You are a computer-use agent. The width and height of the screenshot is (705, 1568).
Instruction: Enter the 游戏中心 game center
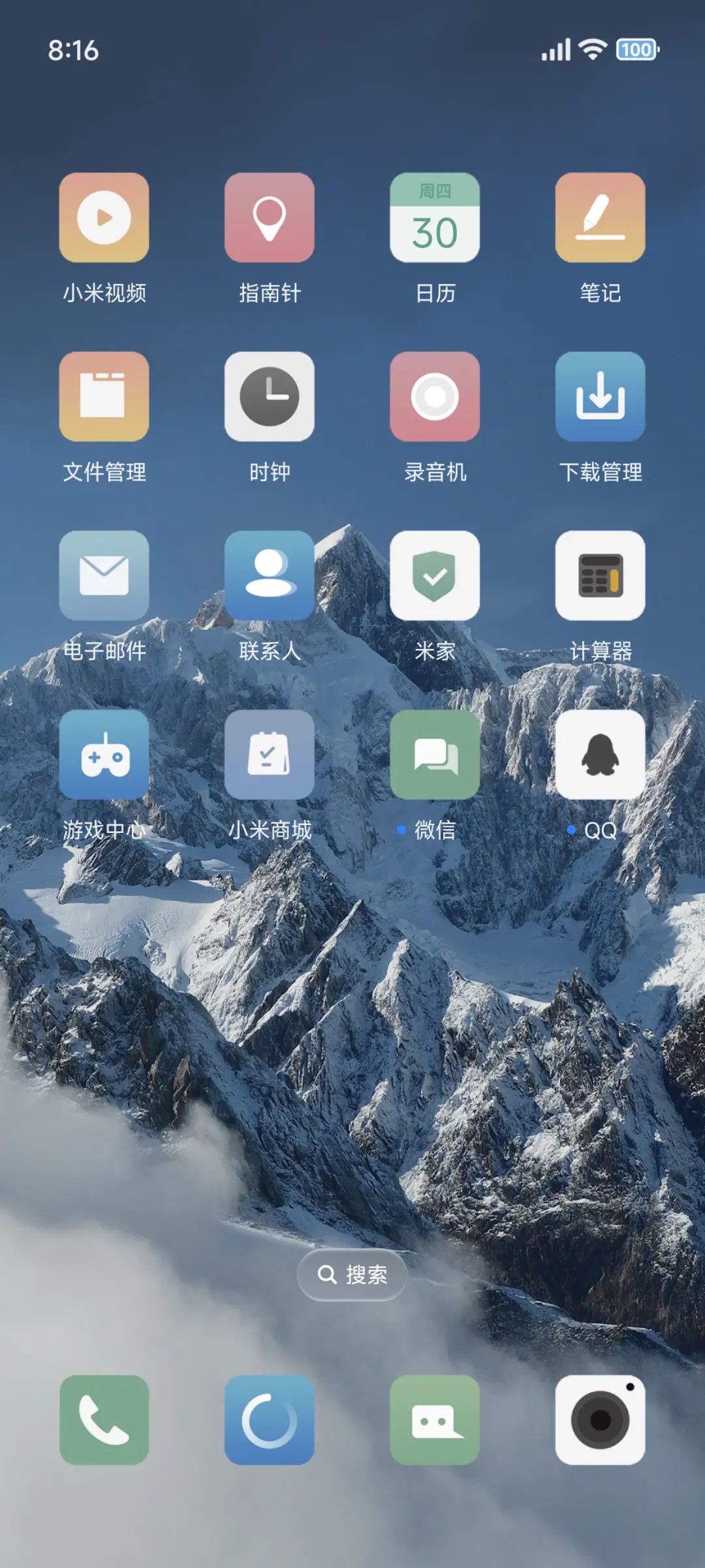pos(104,755)
